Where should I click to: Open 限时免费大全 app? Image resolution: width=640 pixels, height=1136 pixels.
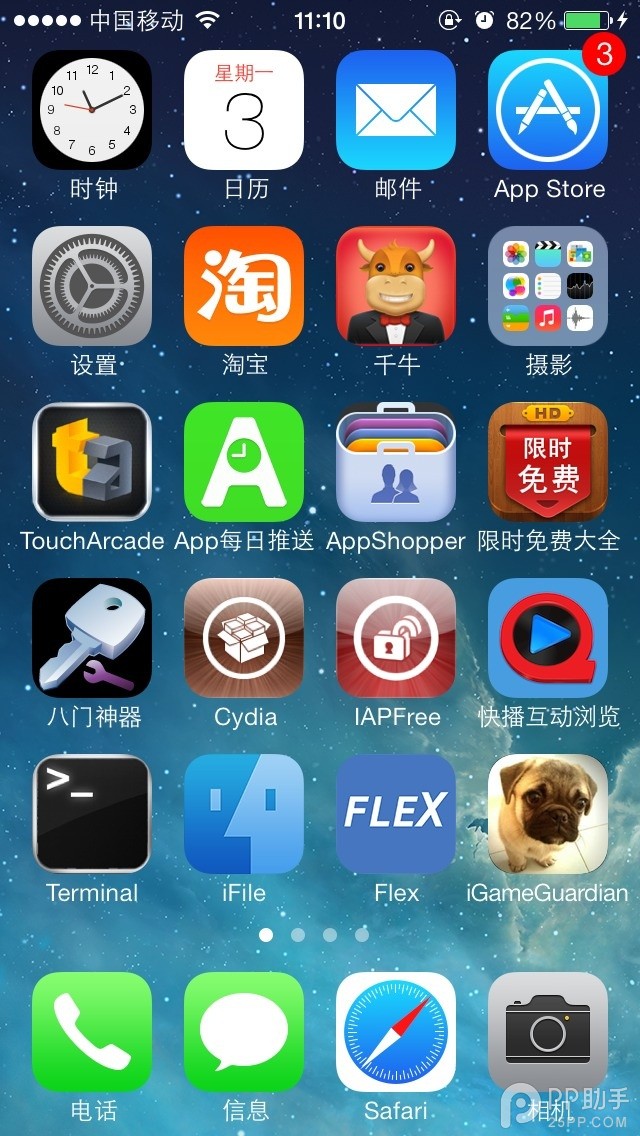click(x=548, y=462)
